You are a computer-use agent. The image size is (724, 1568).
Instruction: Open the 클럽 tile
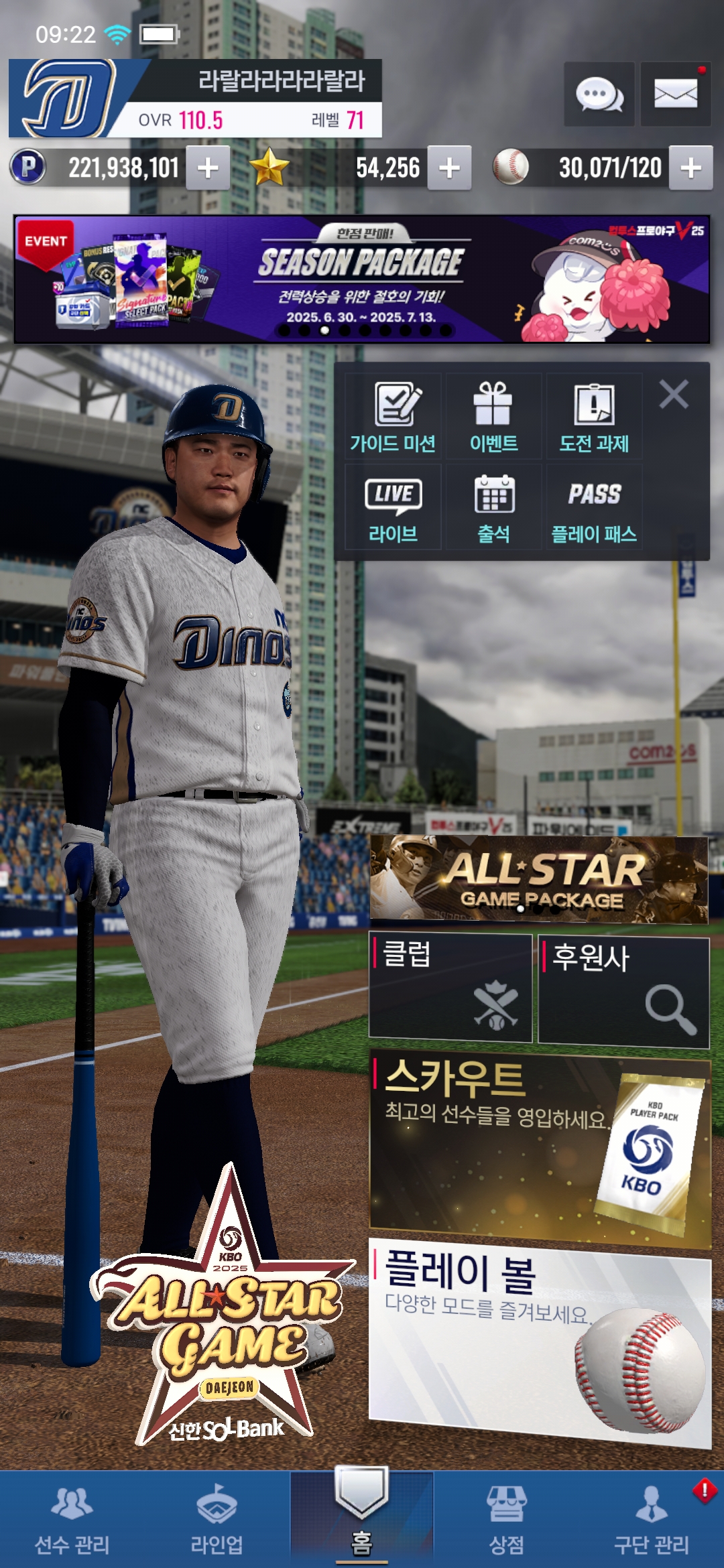tap(450, 988)
